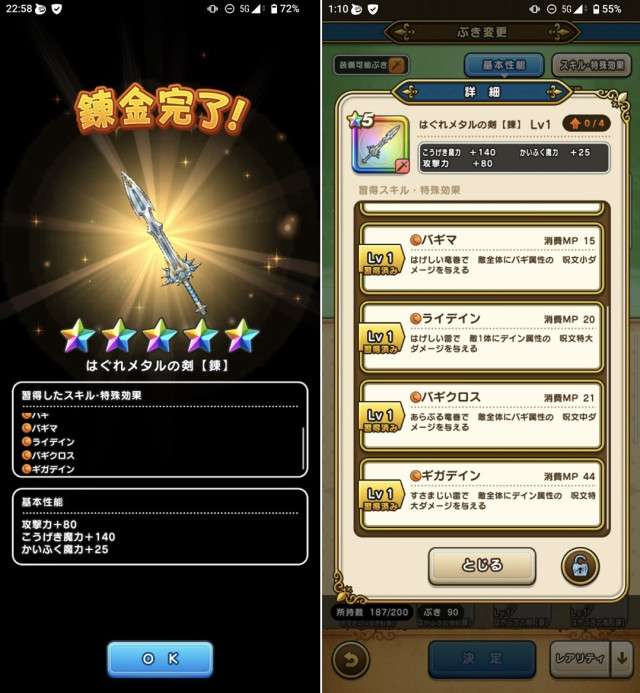Close the details with とじる
The height and width of the screenshot is (693, 640).
tap(482, 565)
